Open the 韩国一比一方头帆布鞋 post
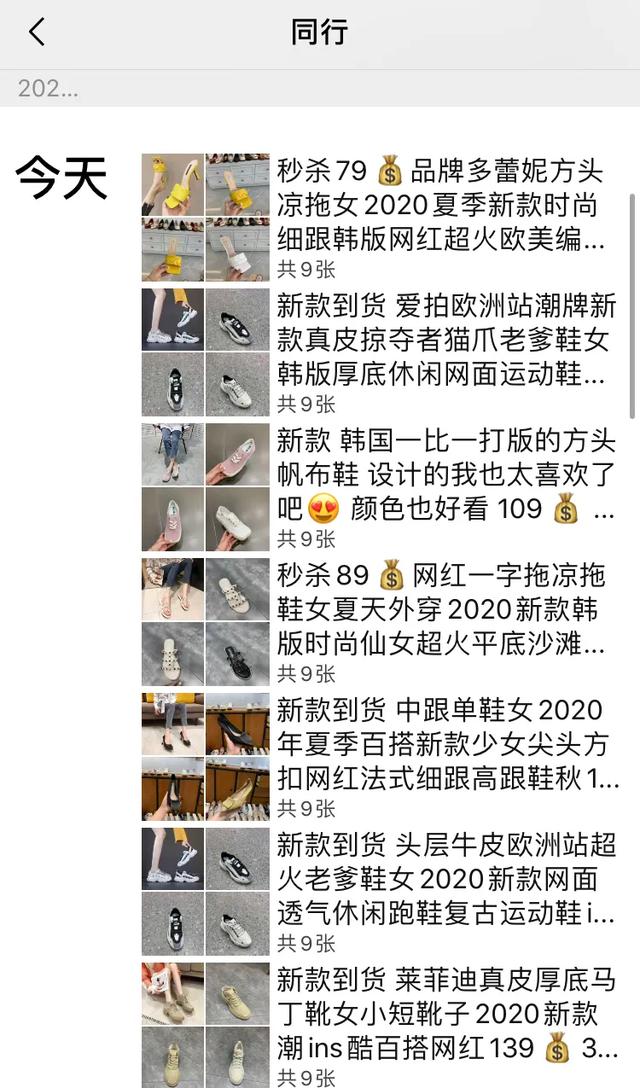640x1088 pixels. [445, 475]
